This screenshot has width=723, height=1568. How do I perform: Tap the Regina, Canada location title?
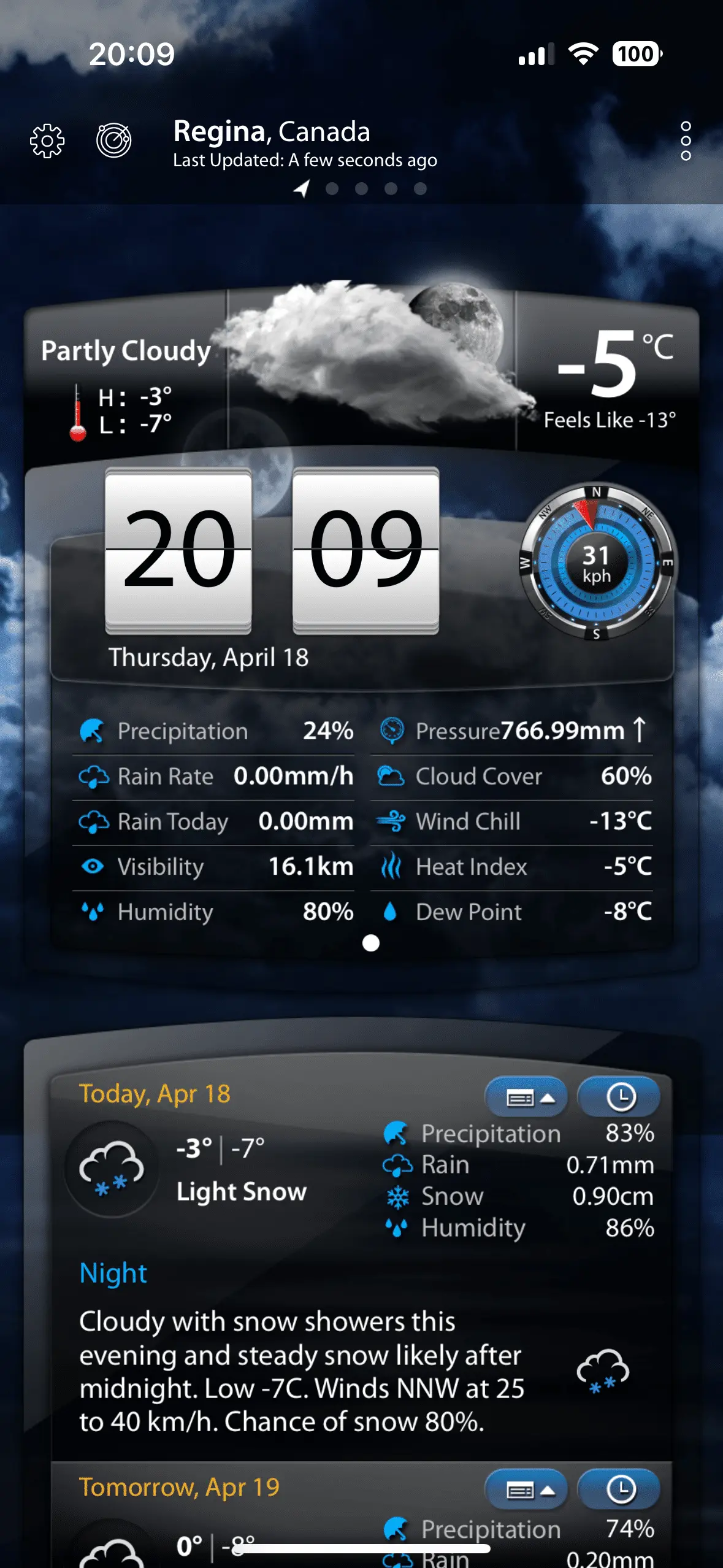pyautogui.click(x=272, y=132)
